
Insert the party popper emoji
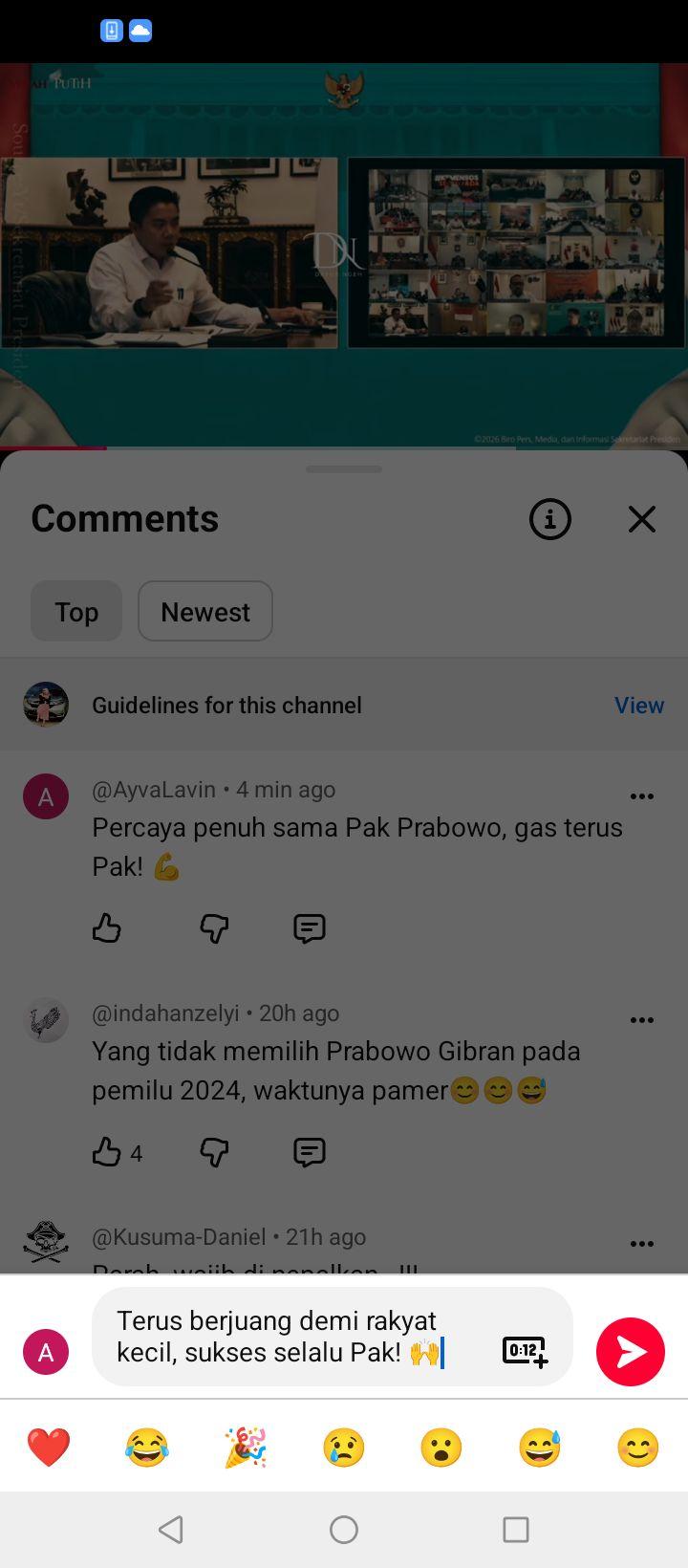pyautogui.click(x=246, y=1447)
